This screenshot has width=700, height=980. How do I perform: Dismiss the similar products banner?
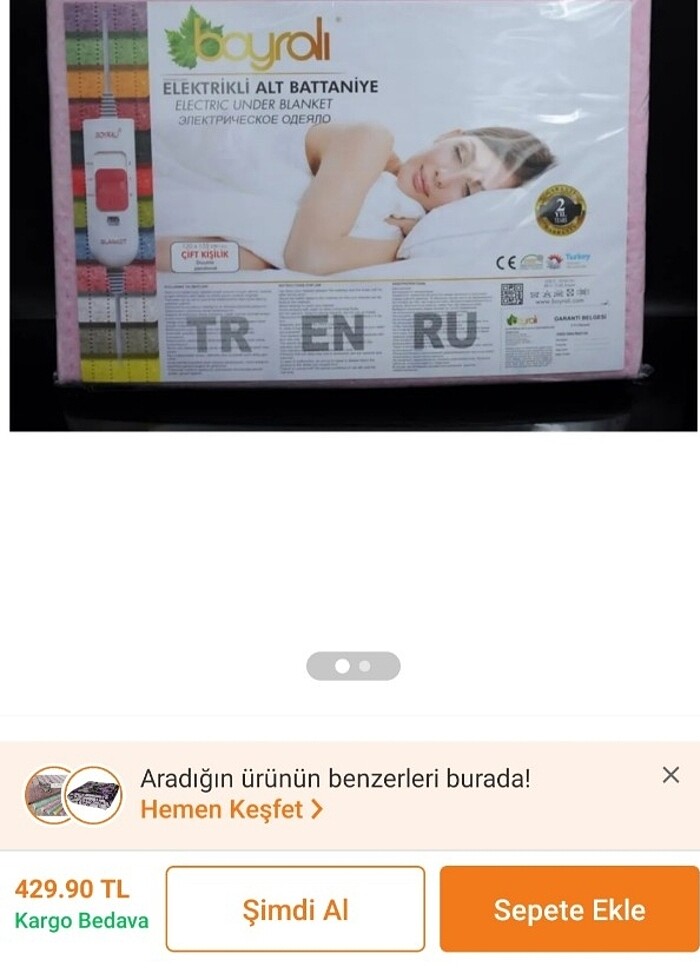tap(671, 775)
